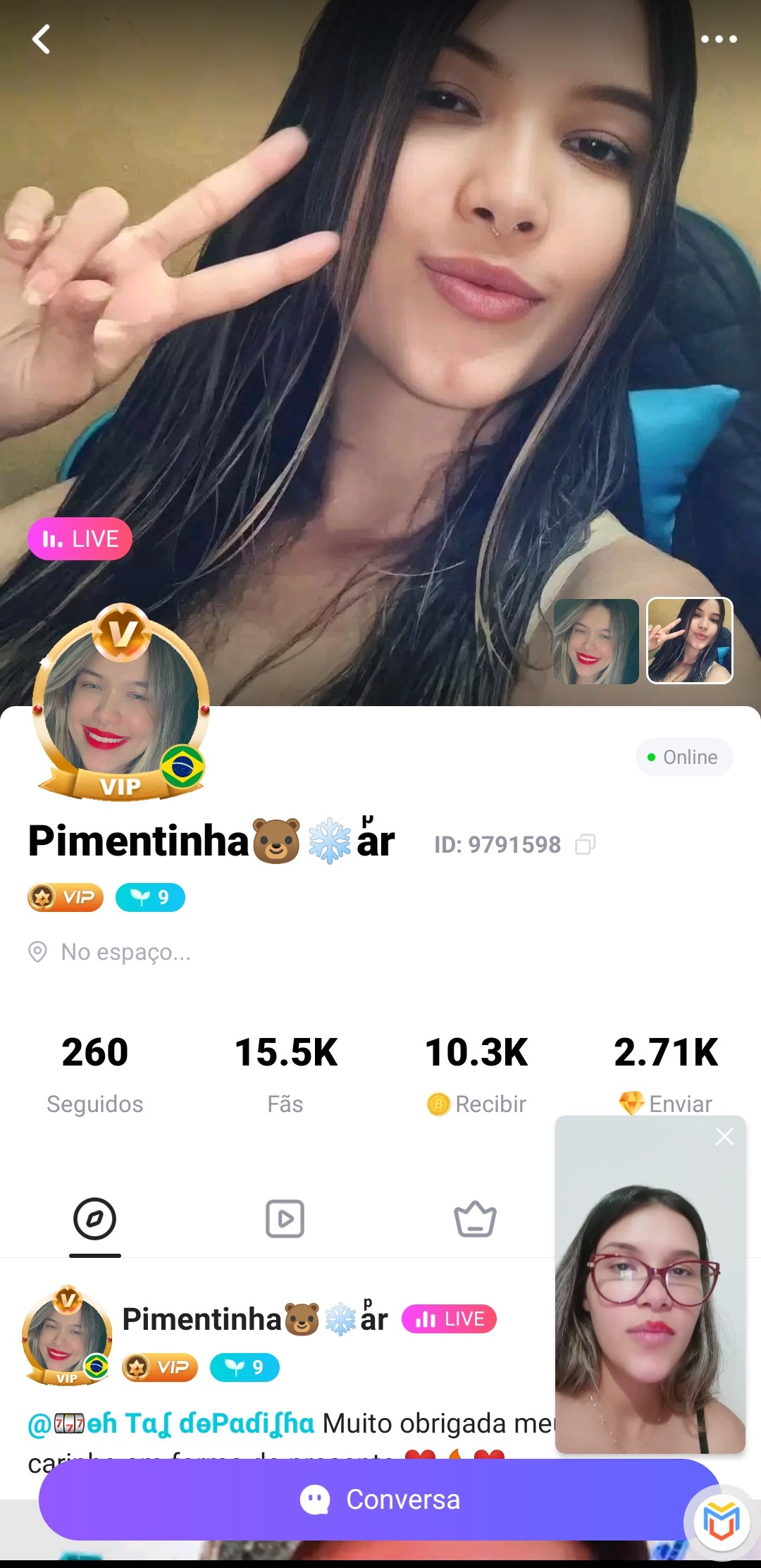This screenshot has width=761, height=1568.
Task: Open the orange VIP badge under the name
Action: (66, 897)
